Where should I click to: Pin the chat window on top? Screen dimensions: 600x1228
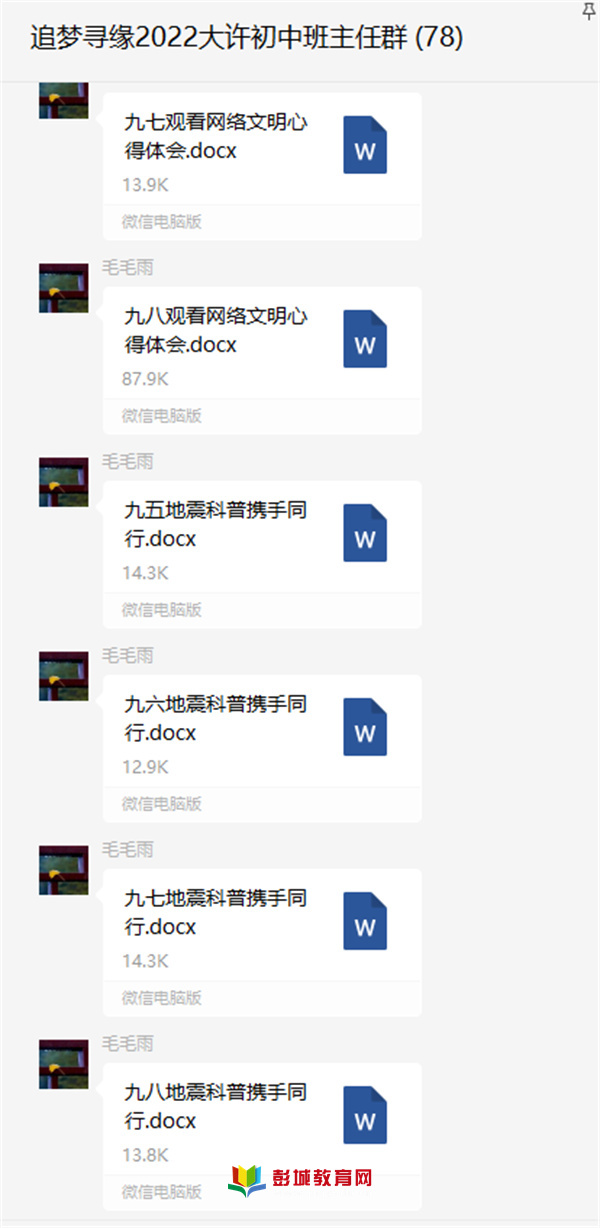point(589,9)
